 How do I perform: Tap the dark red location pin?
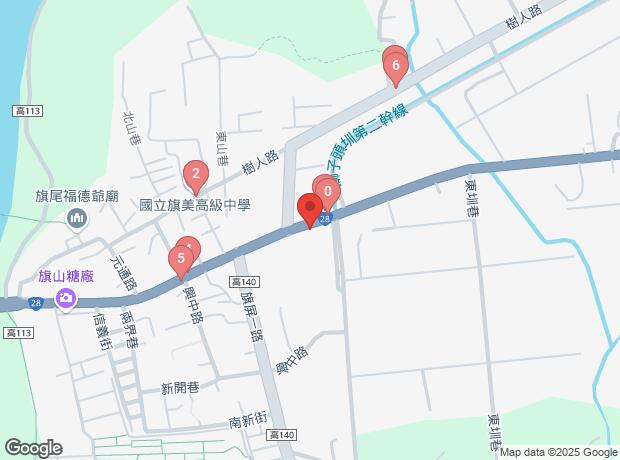[309, 211]
